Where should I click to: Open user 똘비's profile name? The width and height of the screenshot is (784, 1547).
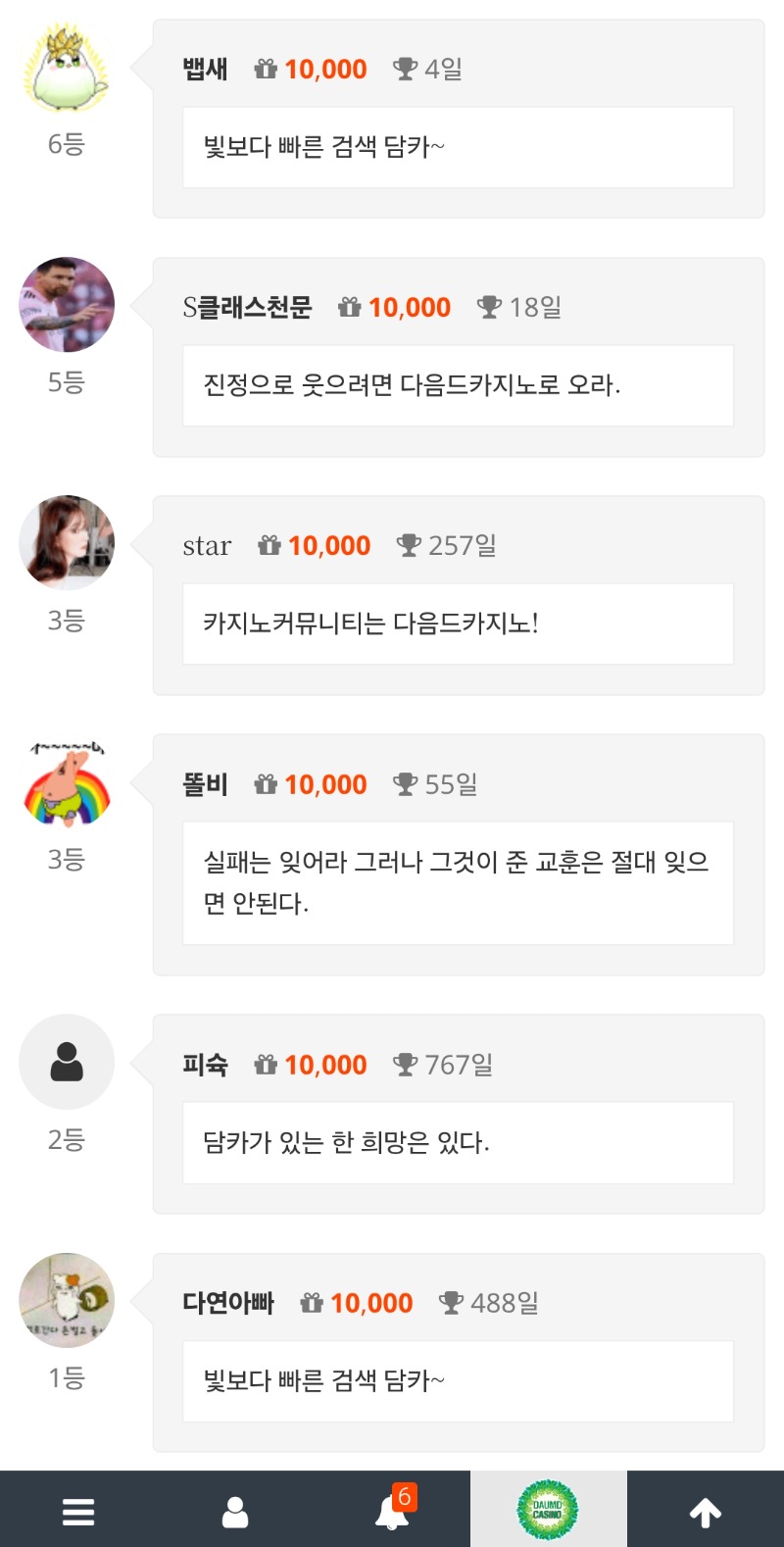tap(205, 784)
